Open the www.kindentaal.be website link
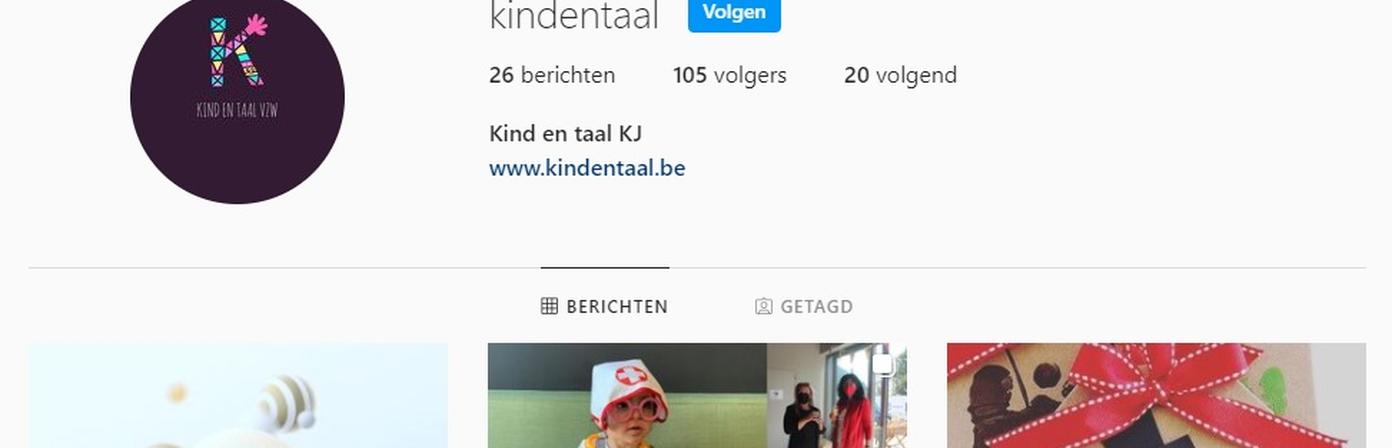The height and width of the screenshot is (448, 1392). (587, 168)
